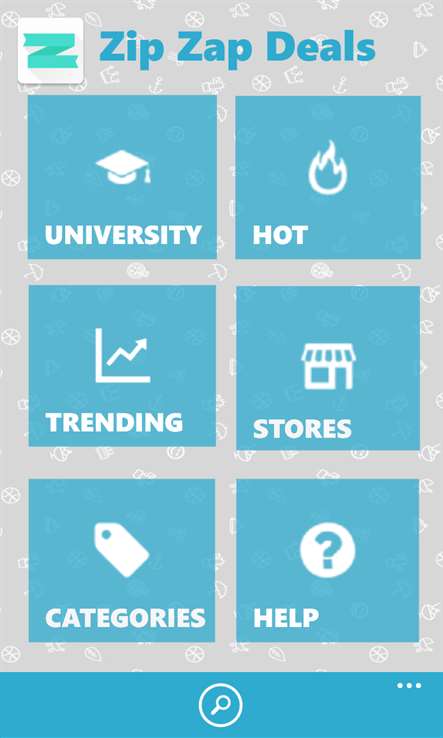443x738 pixels.
Task: Tap the search magnifier icon
Action: tap(221, 706)
